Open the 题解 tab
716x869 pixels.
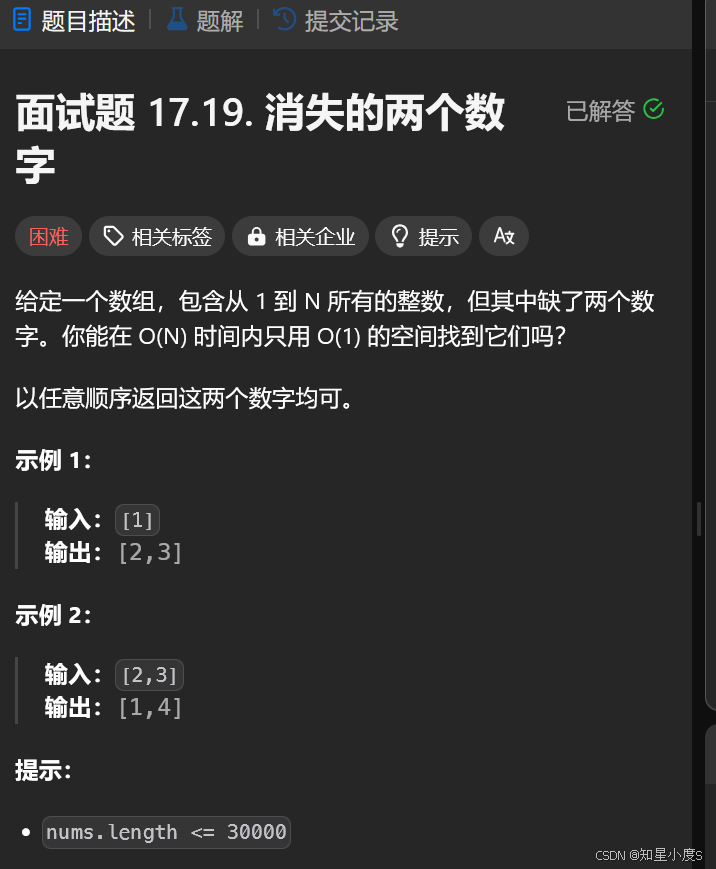coord(206,21)
